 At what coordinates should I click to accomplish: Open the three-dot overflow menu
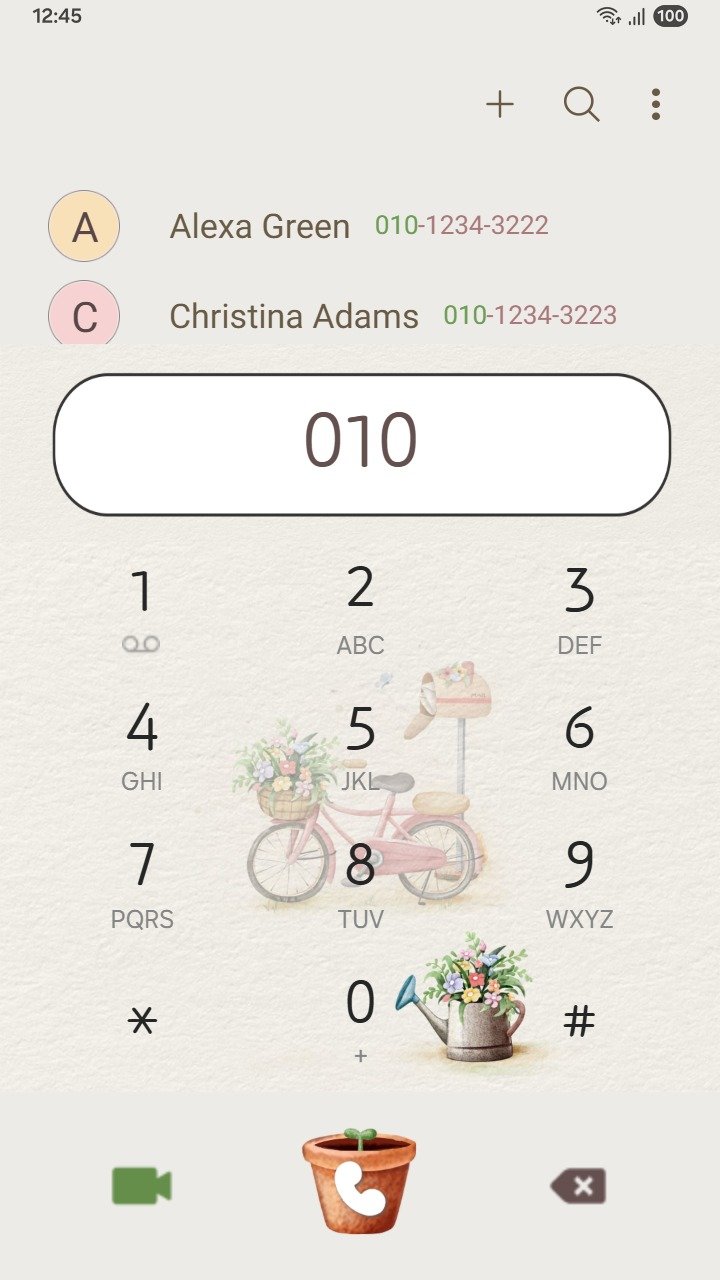click(655, 104)
